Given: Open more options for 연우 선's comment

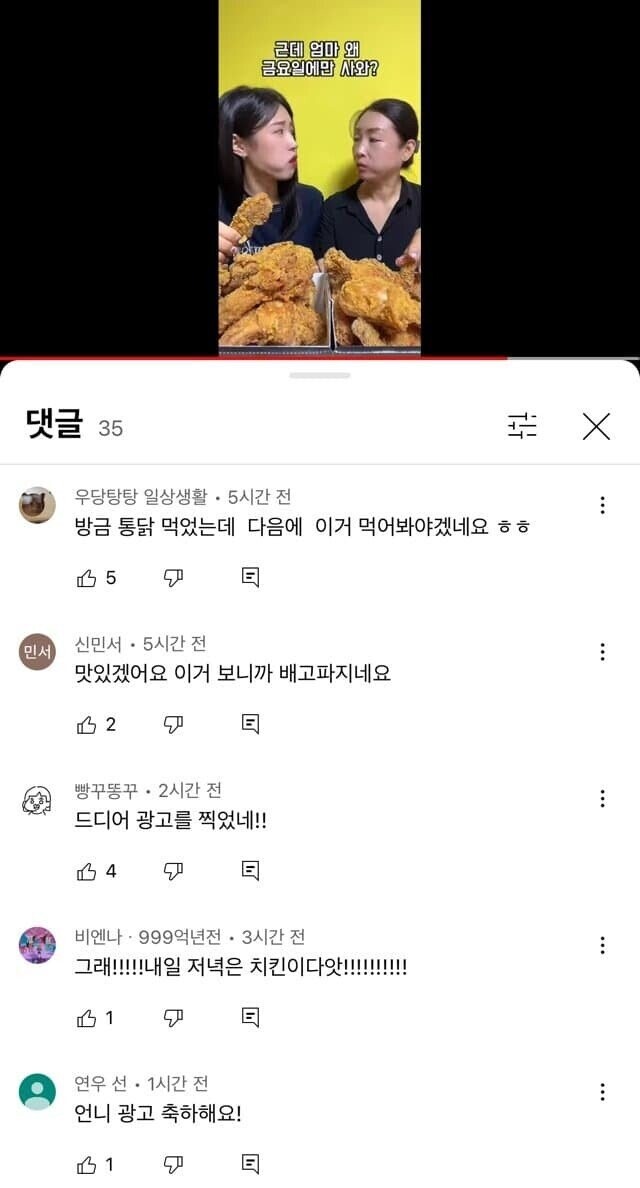Looking at the screenshot, I should [x=602, y=1092].
